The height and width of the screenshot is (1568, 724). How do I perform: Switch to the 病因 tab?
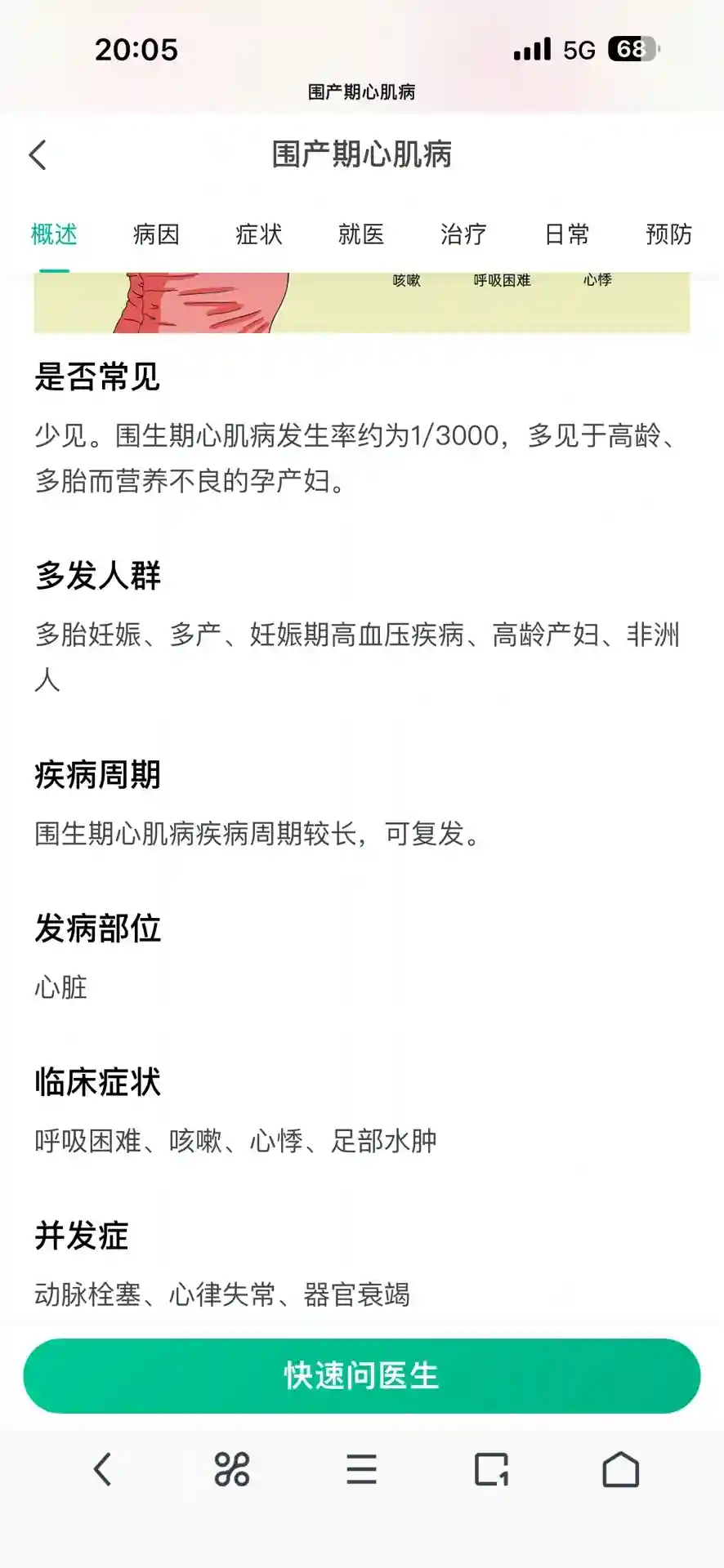tap(156, 234)
